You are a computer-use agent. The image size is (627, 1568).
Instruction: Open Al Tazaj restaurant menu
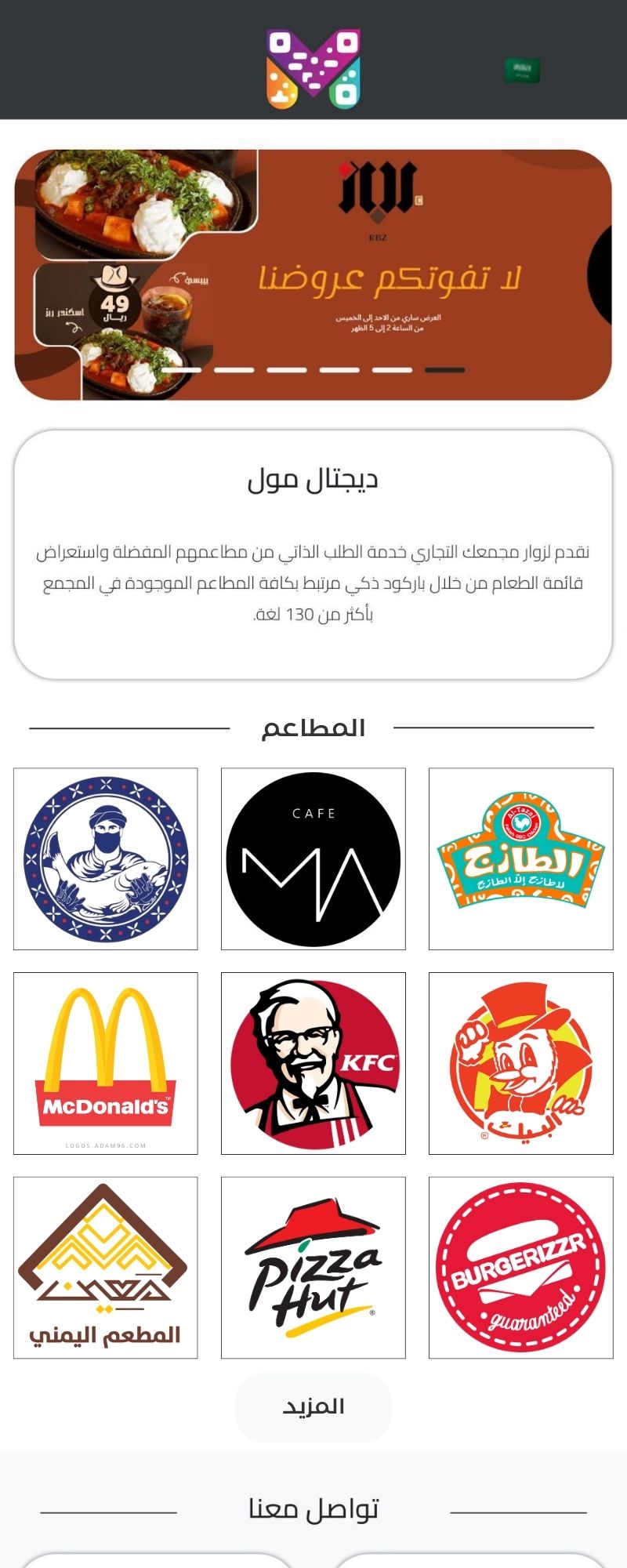tap(520, 859)
